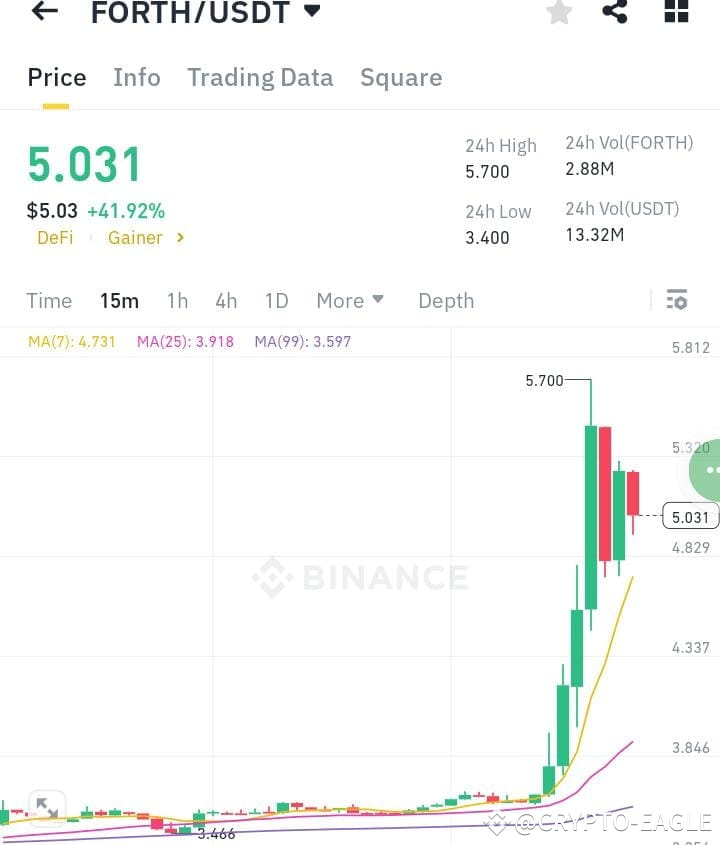Image resolution: width=720 pixels, height=845 pixels.
Task: Select the 1D timeframe
Action: point(276,300)
